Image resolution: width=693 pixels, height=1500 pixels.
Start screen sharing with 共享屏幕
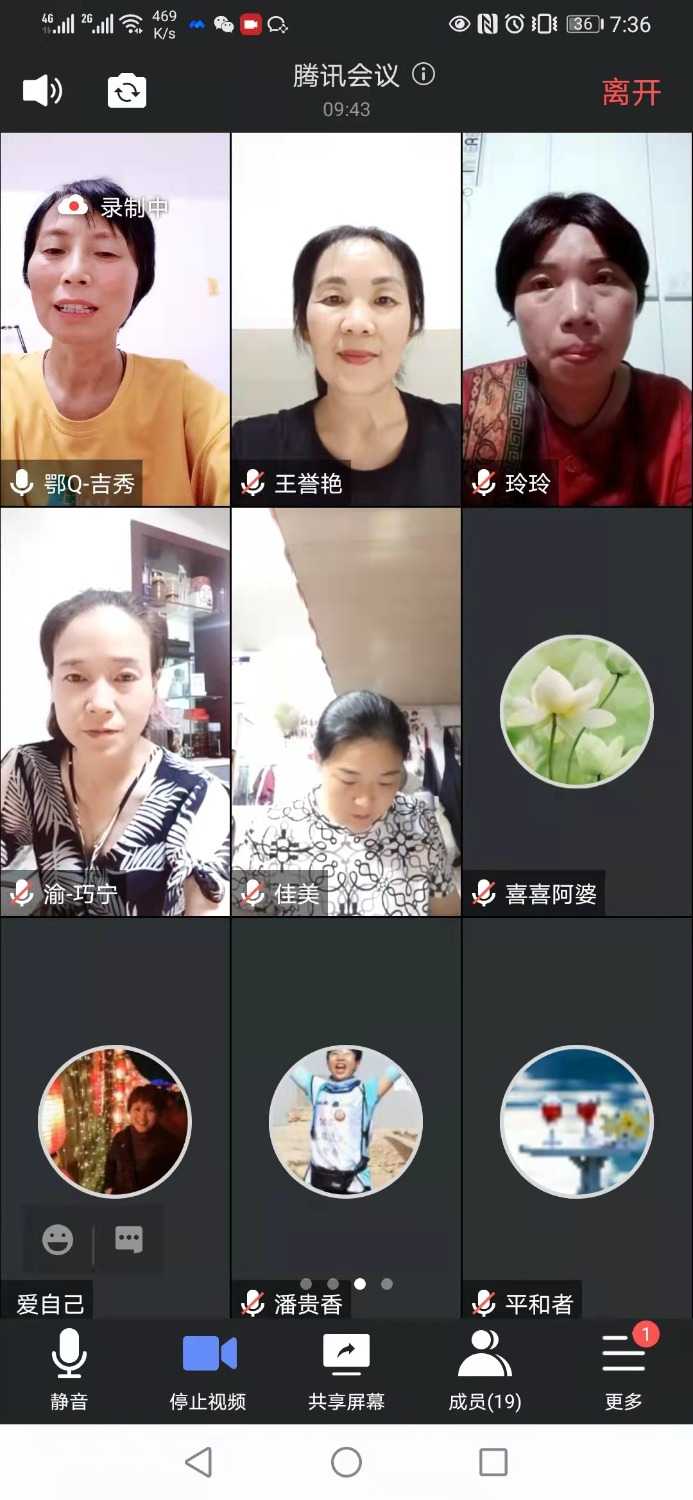(346, 1368)
